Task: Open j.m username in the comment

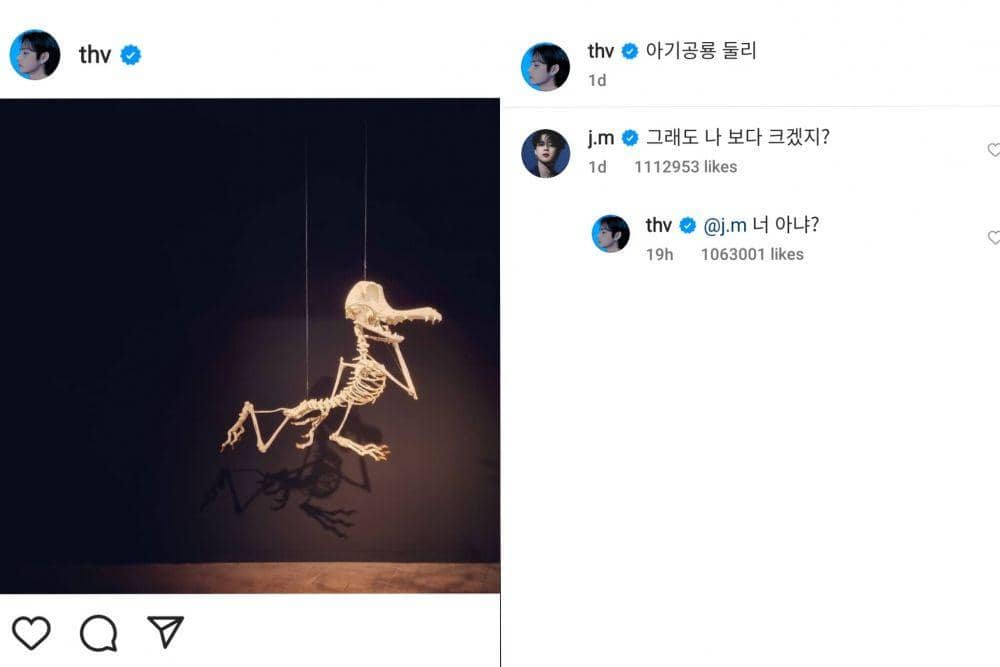Action: click(600, 138)
